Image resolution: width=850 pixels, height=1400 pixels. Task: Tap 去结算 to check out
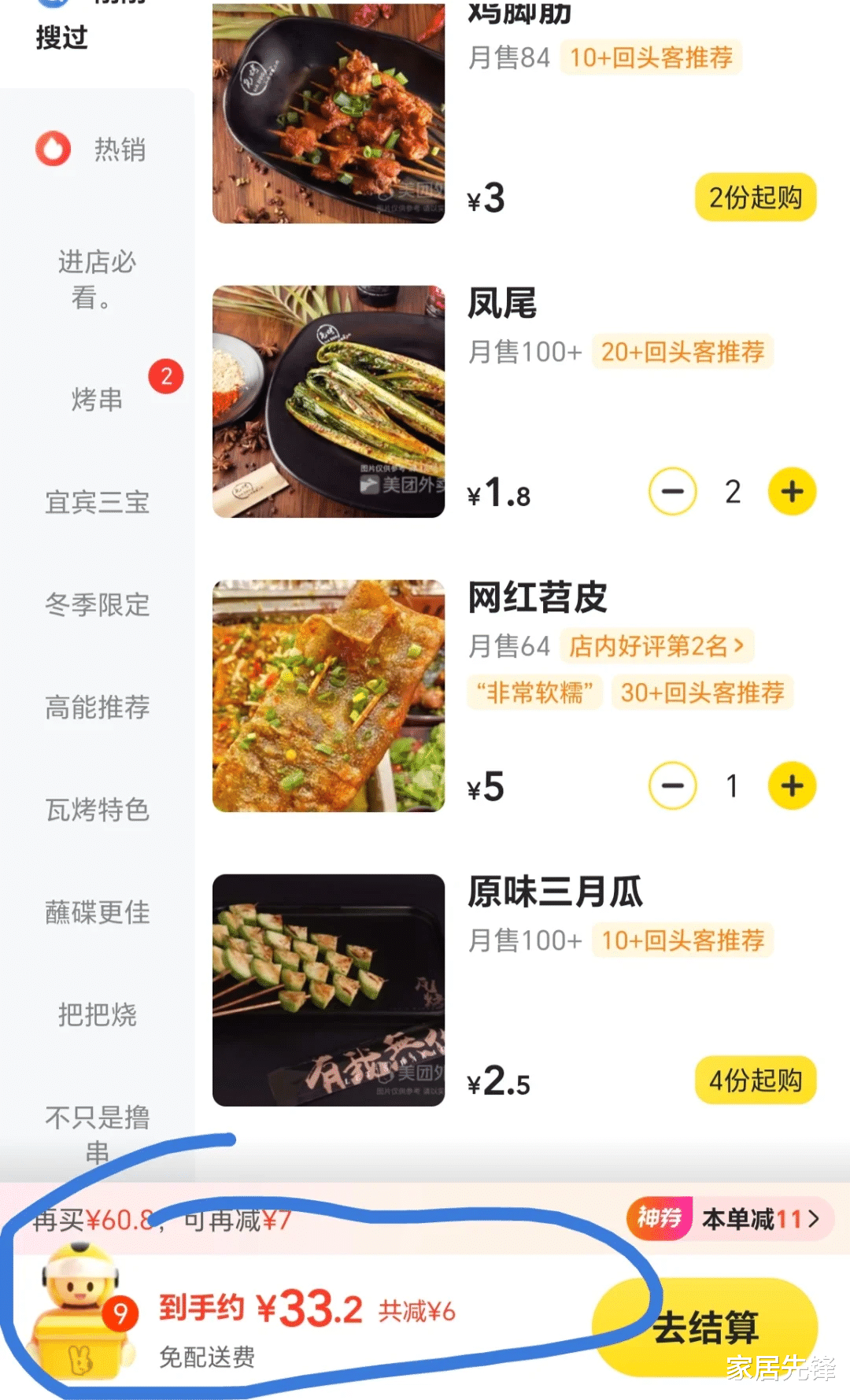point(706,1328)
